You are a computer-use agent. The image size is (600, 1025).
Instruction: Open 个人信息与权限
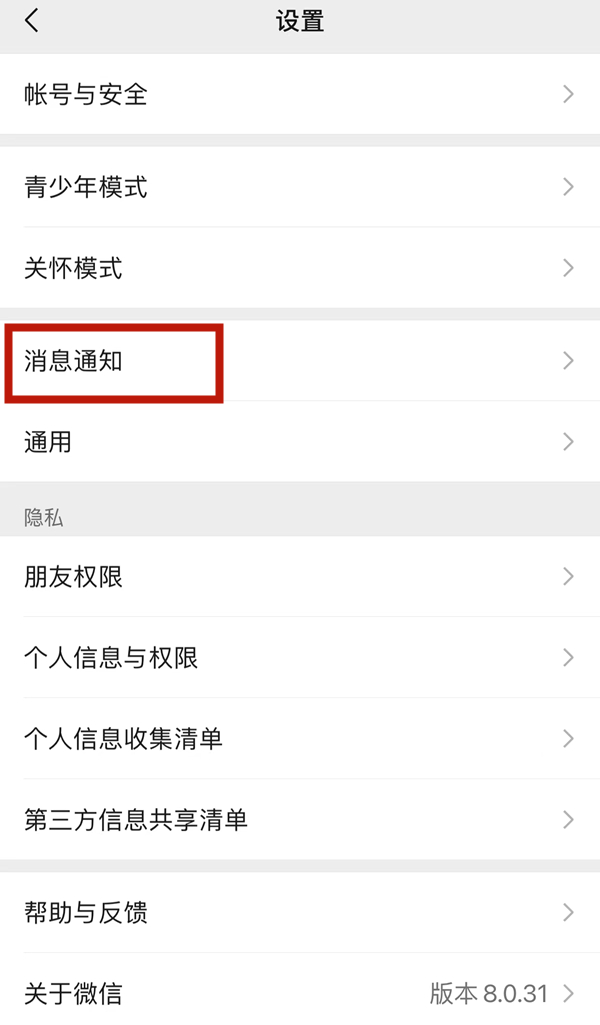point(300,658)
